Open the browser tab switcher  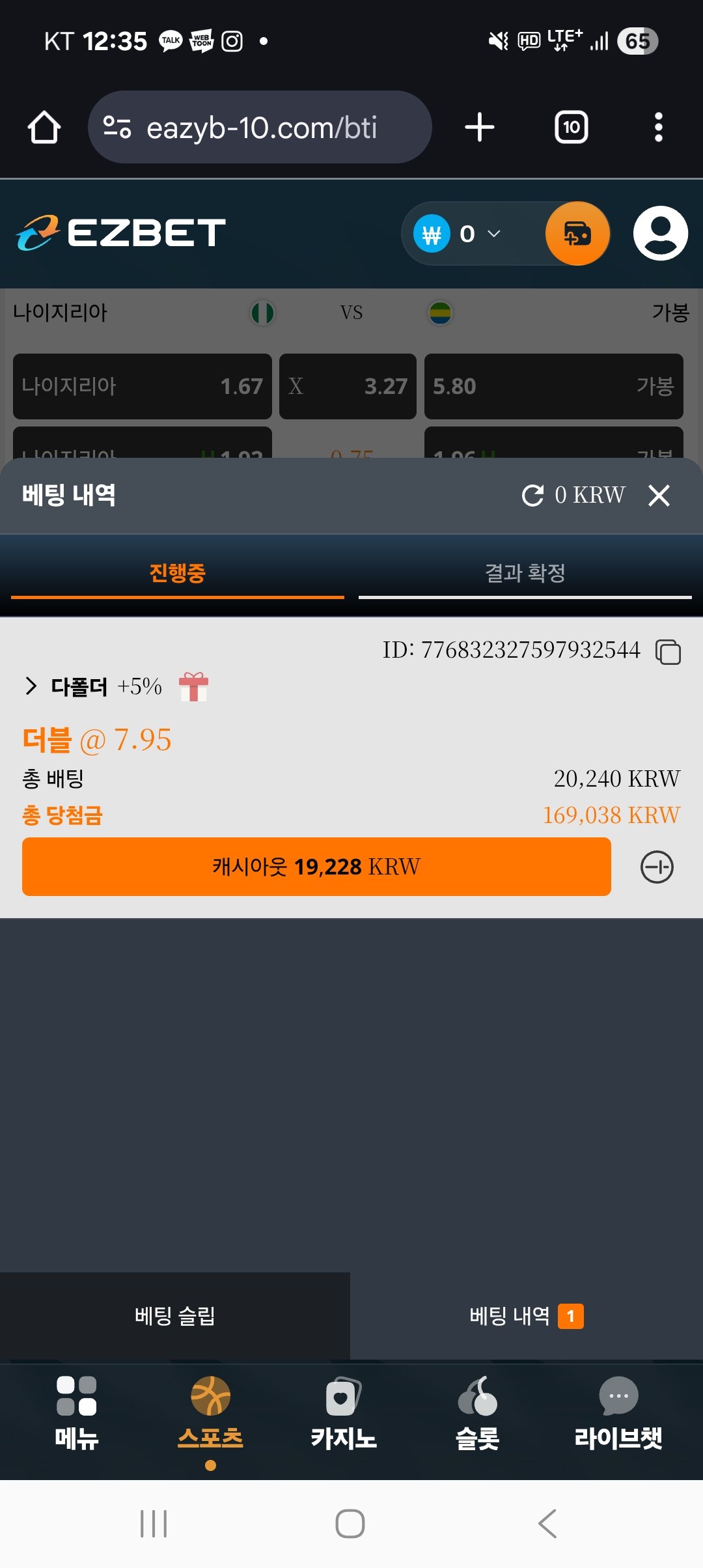[571, 127]
